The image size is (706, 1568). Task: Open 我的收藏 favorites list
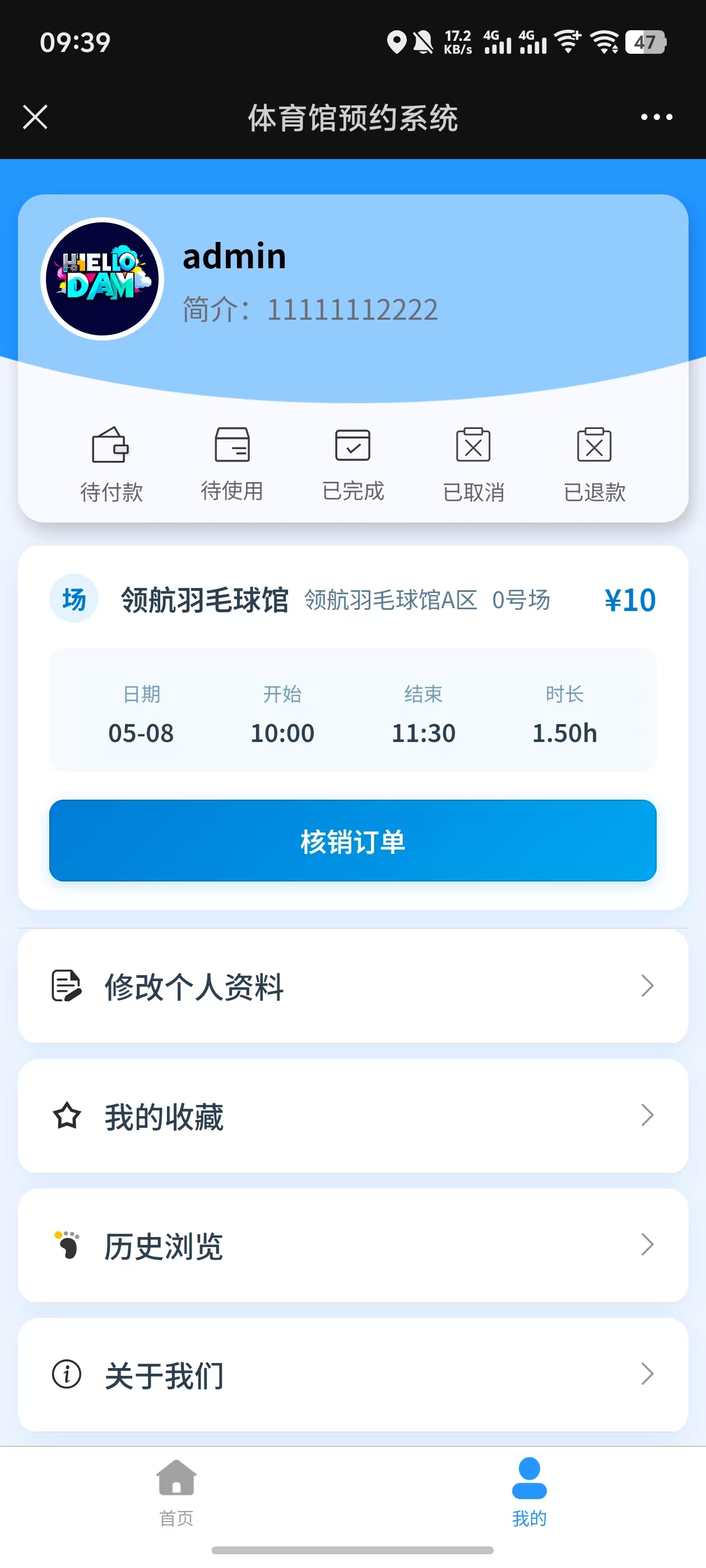pyautogui.click(x=352, y=1116)
